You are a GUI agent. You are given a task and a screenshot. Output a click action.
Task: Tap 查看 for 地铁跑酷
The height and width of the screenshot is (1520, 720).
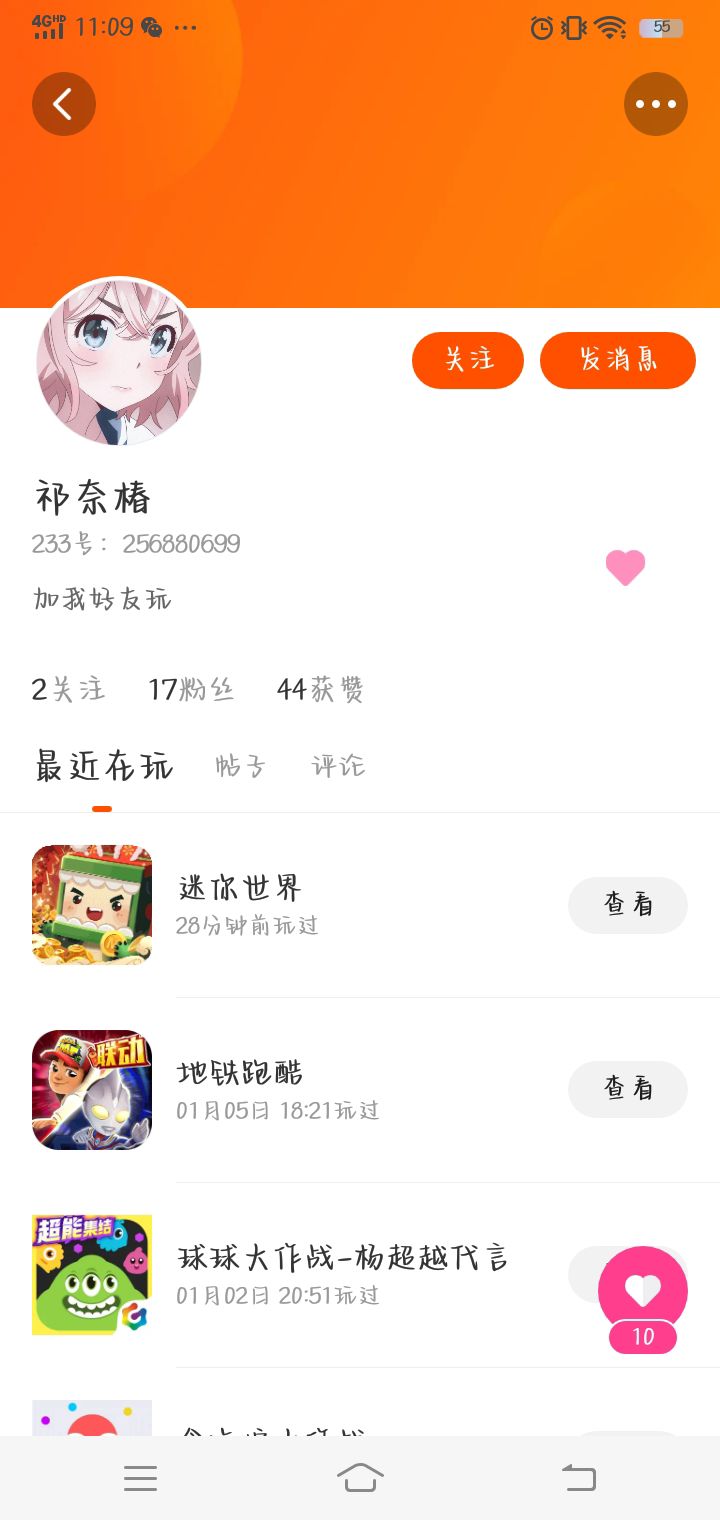click(x=627, y=1089)
